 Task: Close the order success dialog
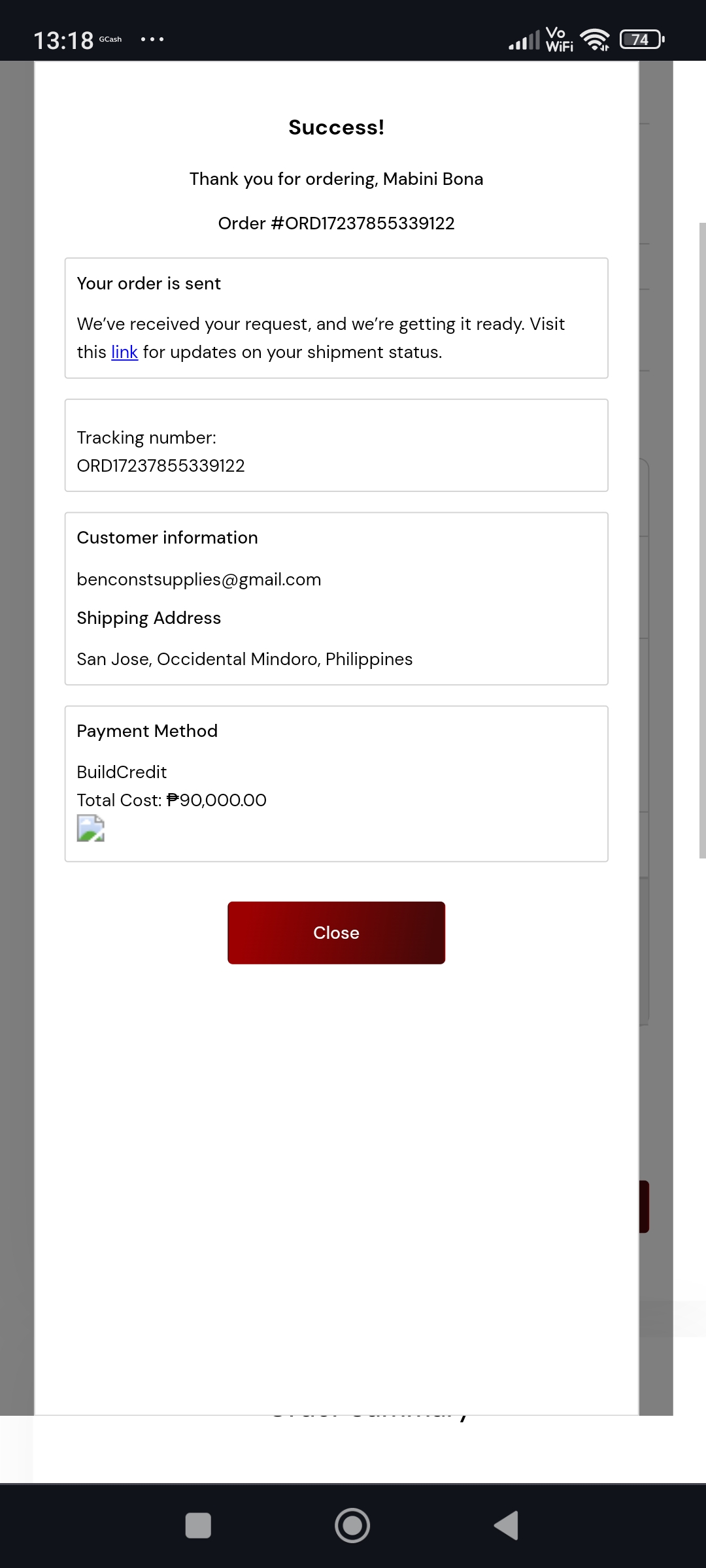336,932
